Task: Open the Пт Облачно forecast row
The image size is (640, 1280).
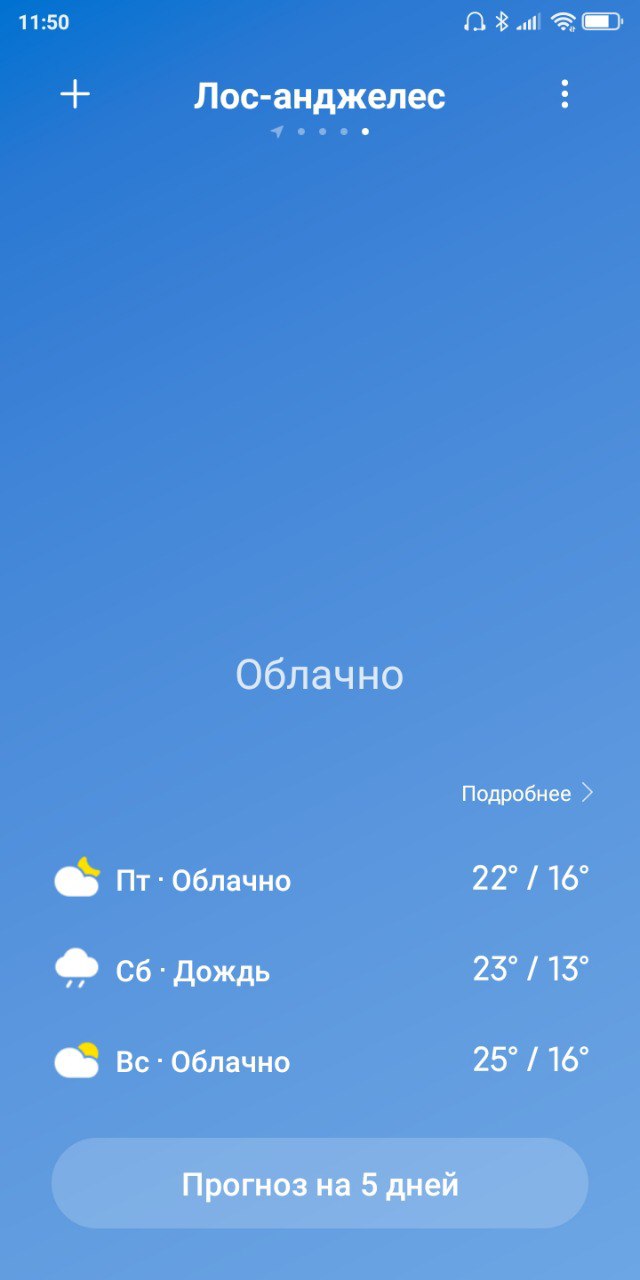Action: coord(321,880)
